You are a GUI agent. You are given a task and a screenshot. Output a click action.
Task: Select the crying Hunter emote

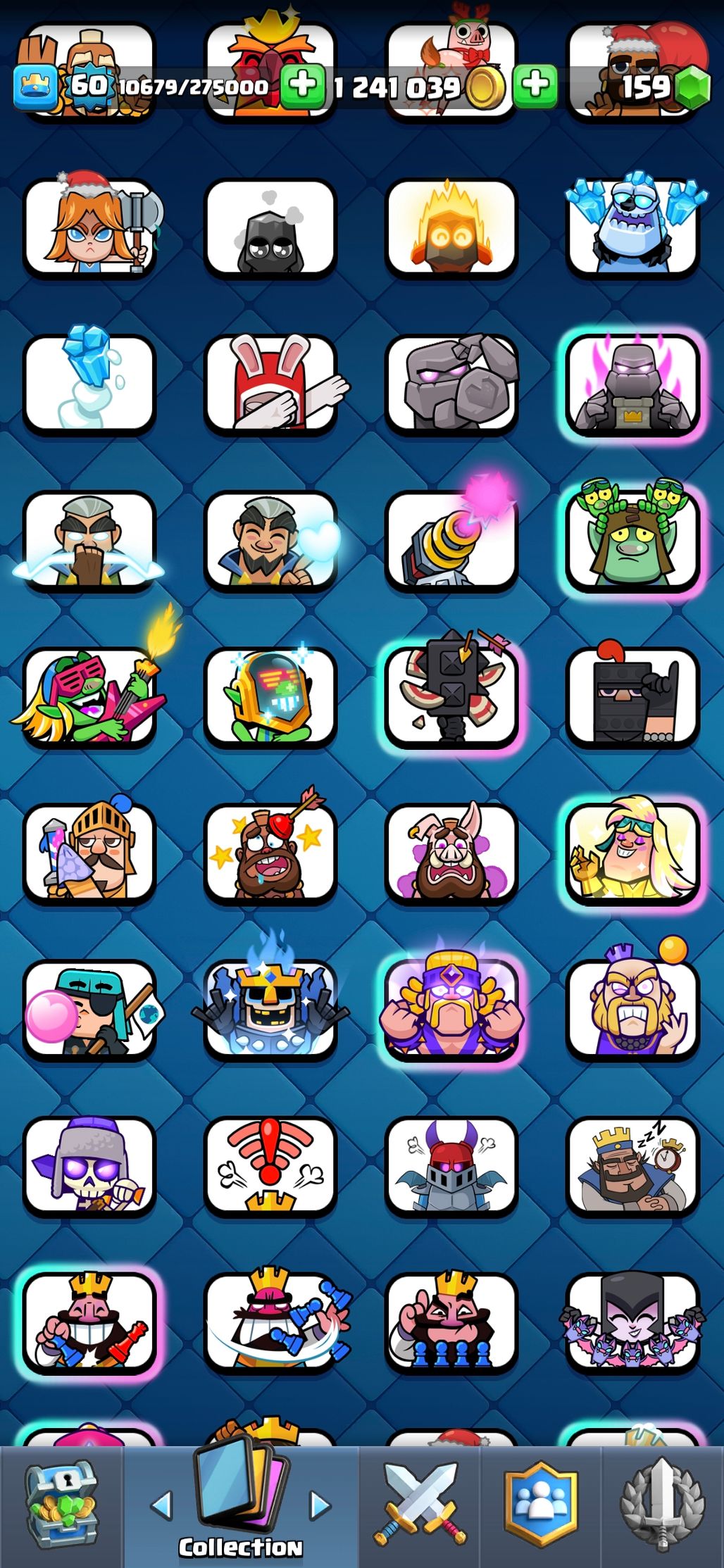(89, 541)
